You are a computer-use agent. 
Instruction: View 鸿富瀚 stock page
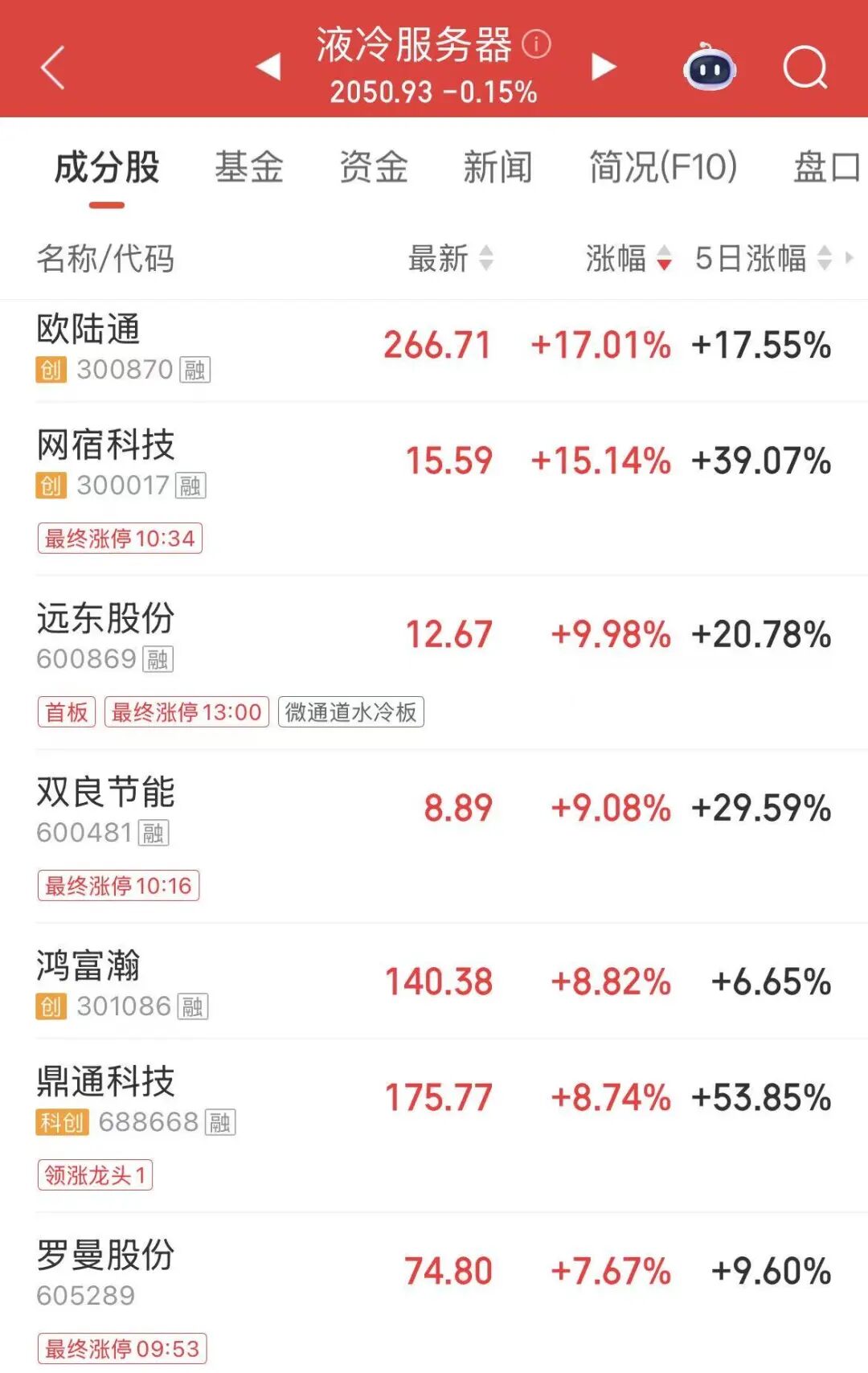(88, 966)
